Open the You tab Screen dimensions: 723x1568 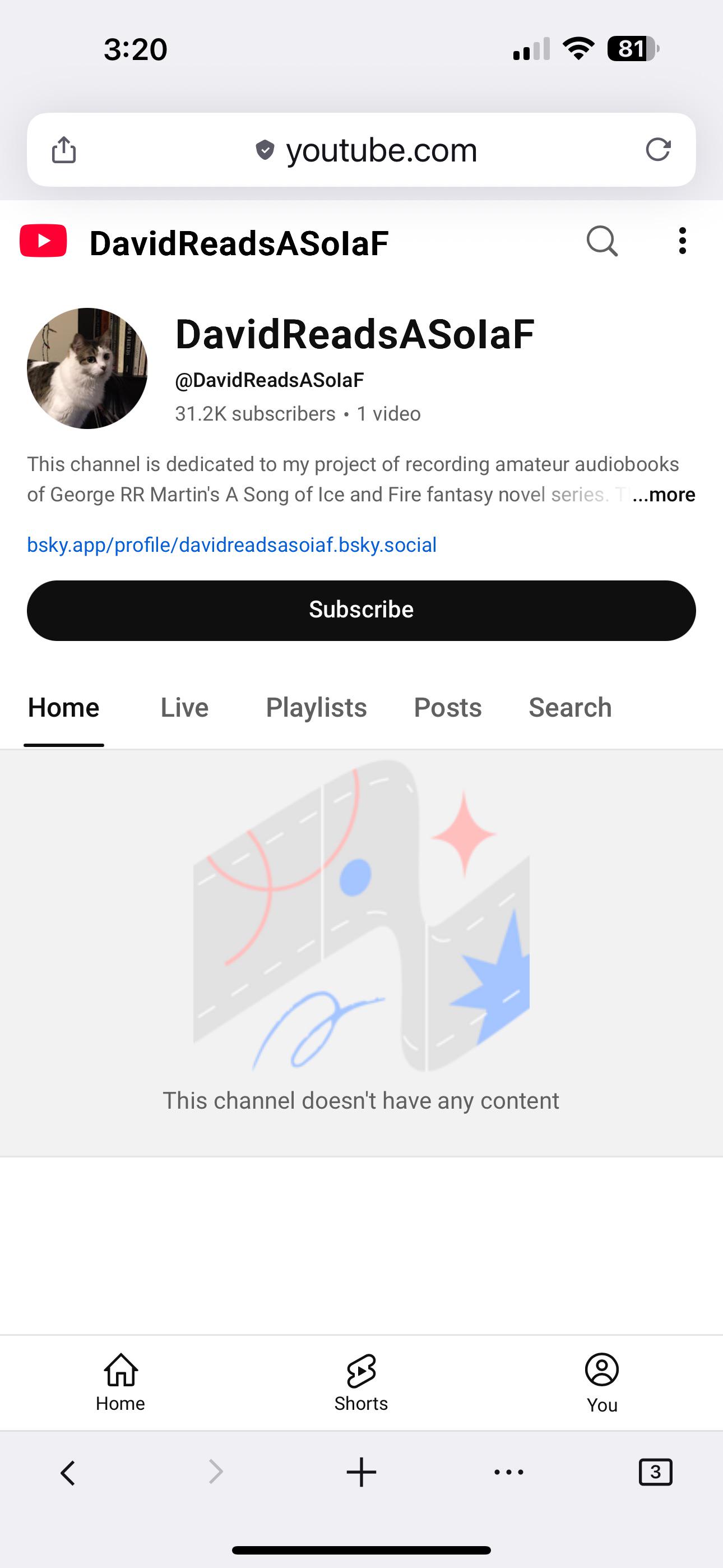(x=602, y=1382)
